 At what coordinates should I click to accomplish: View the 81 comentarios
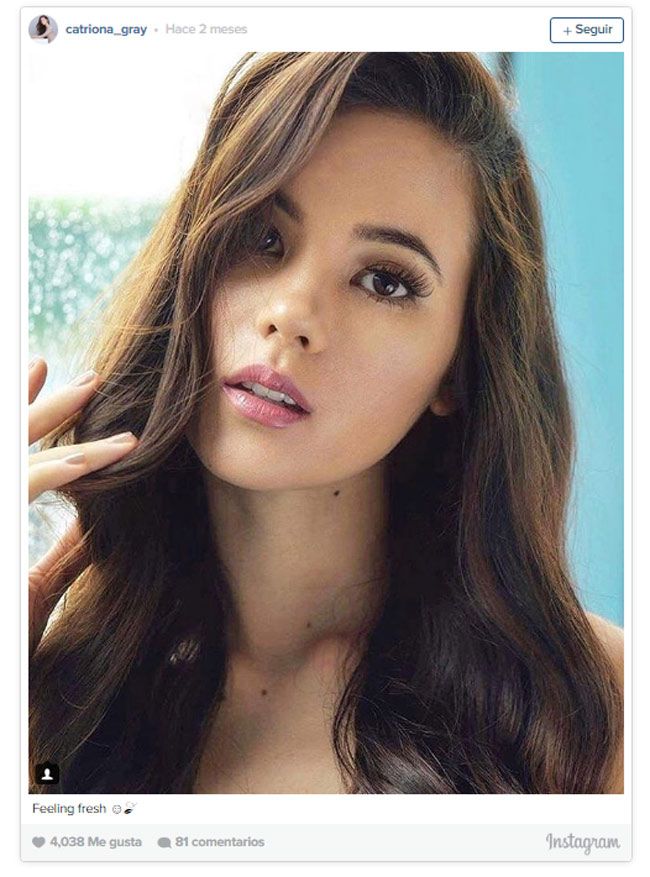(212, 842)
